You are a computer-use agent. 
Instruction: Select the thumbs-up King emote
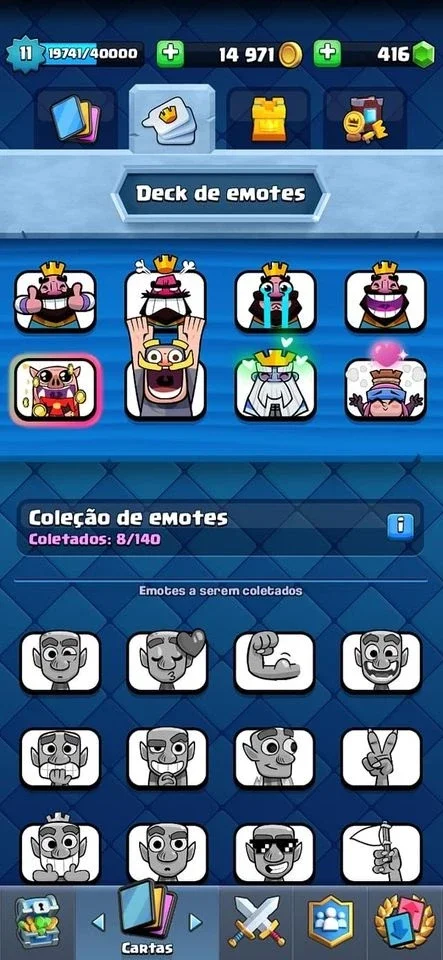click(x=56, y=299)
